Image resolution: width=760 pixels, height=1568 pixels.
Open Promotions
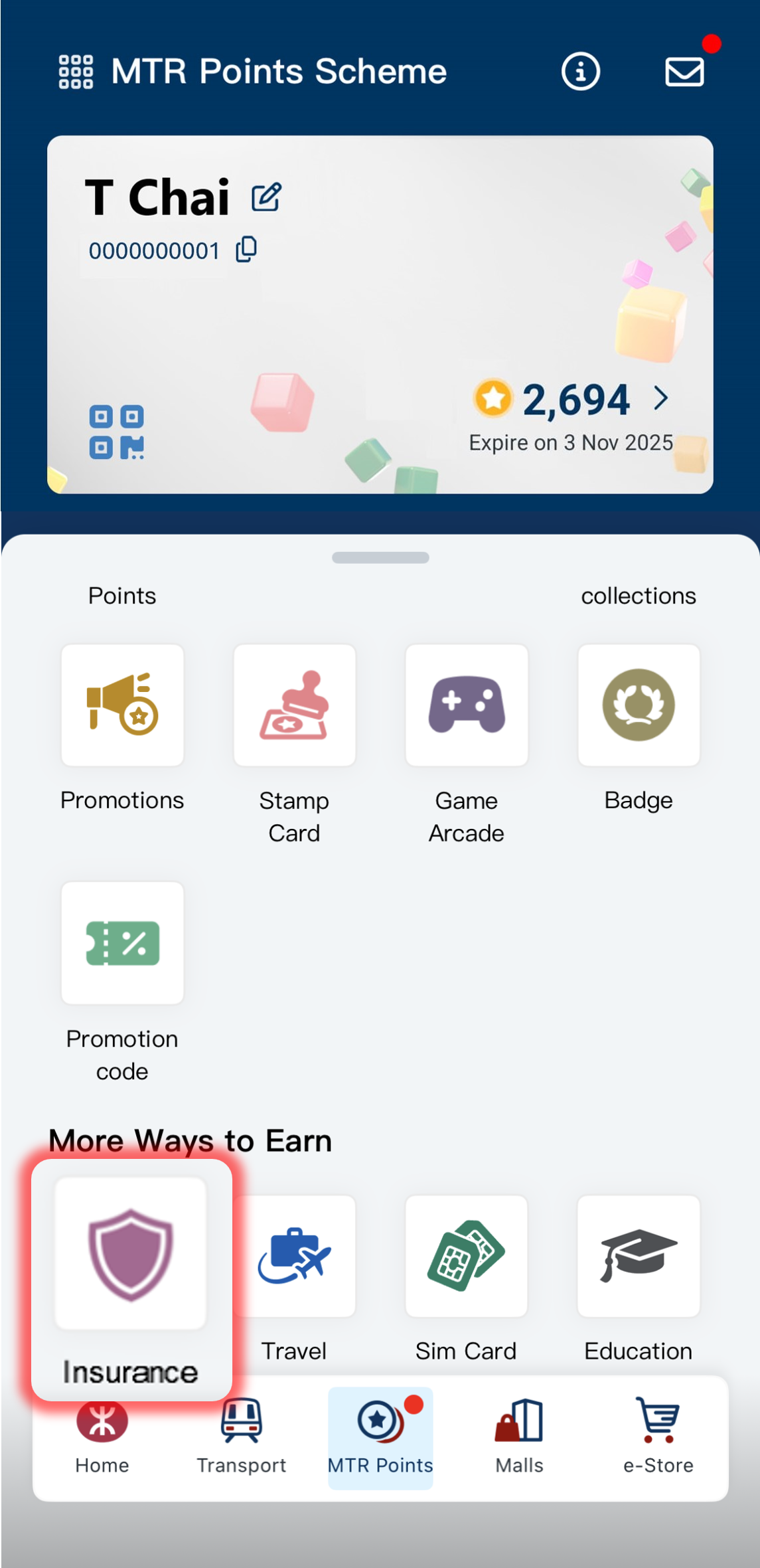pos(122,705)
